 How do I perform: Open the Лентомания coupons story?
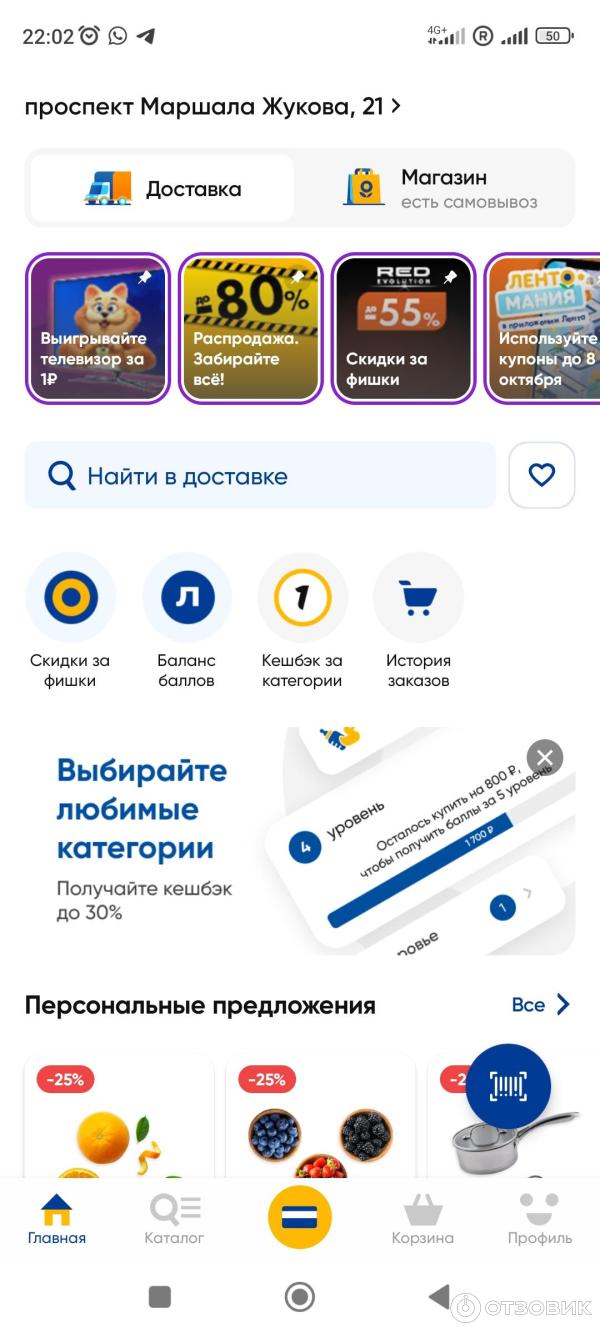(545, 328)
